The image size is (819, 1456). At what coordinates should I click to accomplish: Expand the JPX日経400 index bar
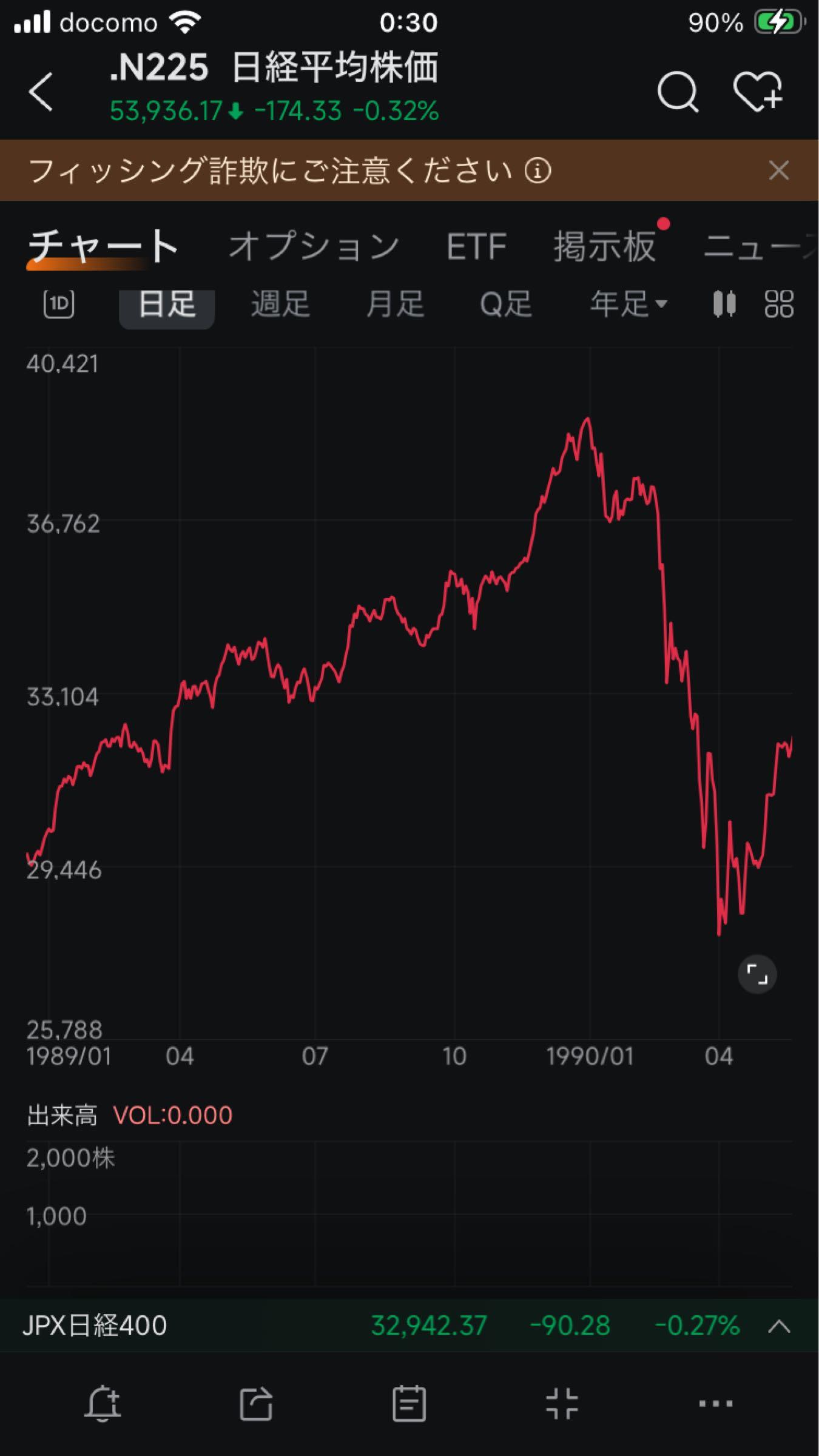pos(779,1326)
